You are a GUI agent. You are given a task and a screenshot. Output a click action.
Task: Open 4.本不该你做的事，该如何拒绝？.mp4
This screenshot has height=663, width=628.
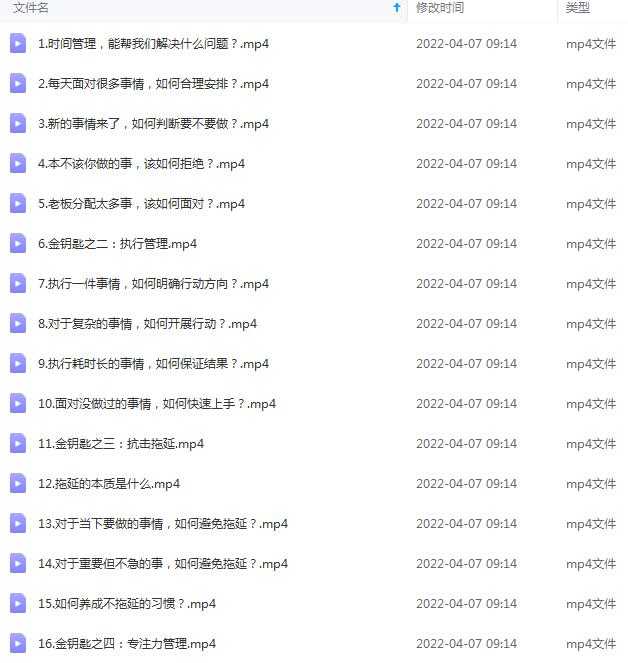tap(141, 164)
